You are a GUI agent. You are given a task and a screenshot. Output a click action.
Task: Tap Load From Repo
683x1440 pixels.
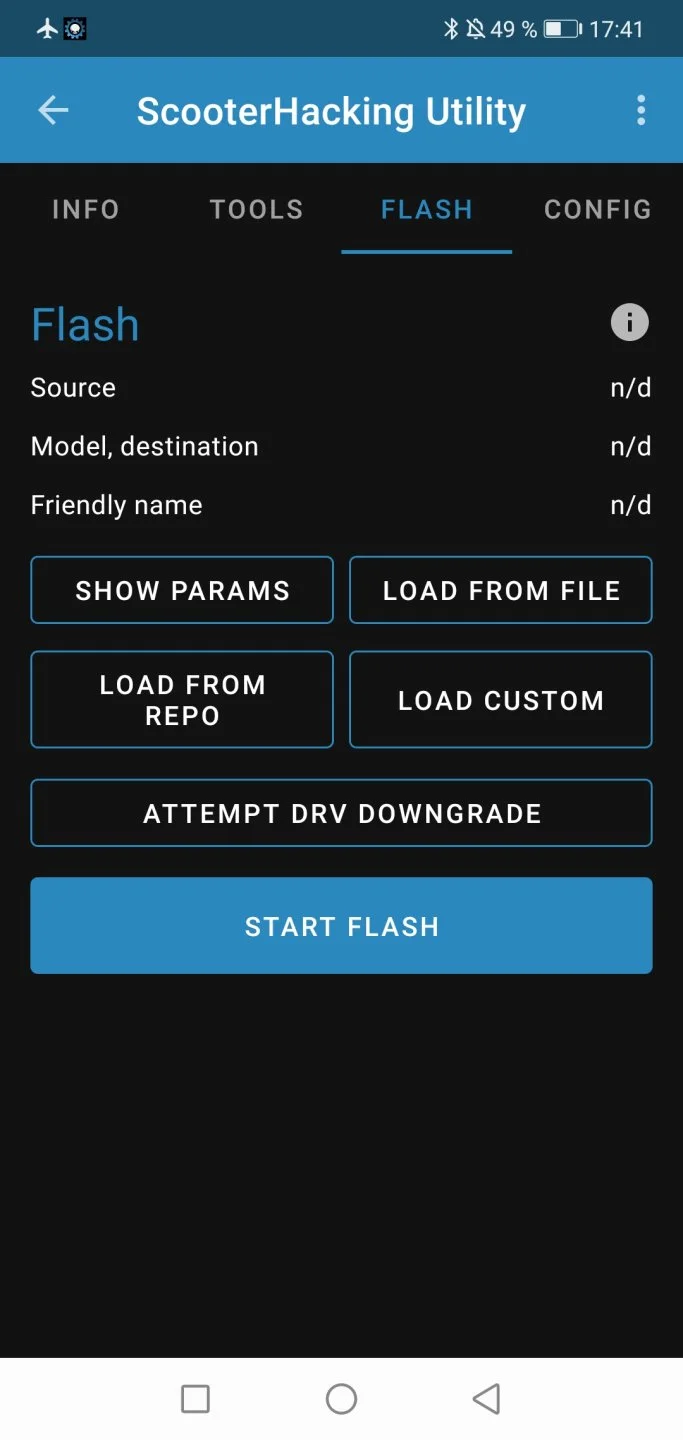click(182, 700)
